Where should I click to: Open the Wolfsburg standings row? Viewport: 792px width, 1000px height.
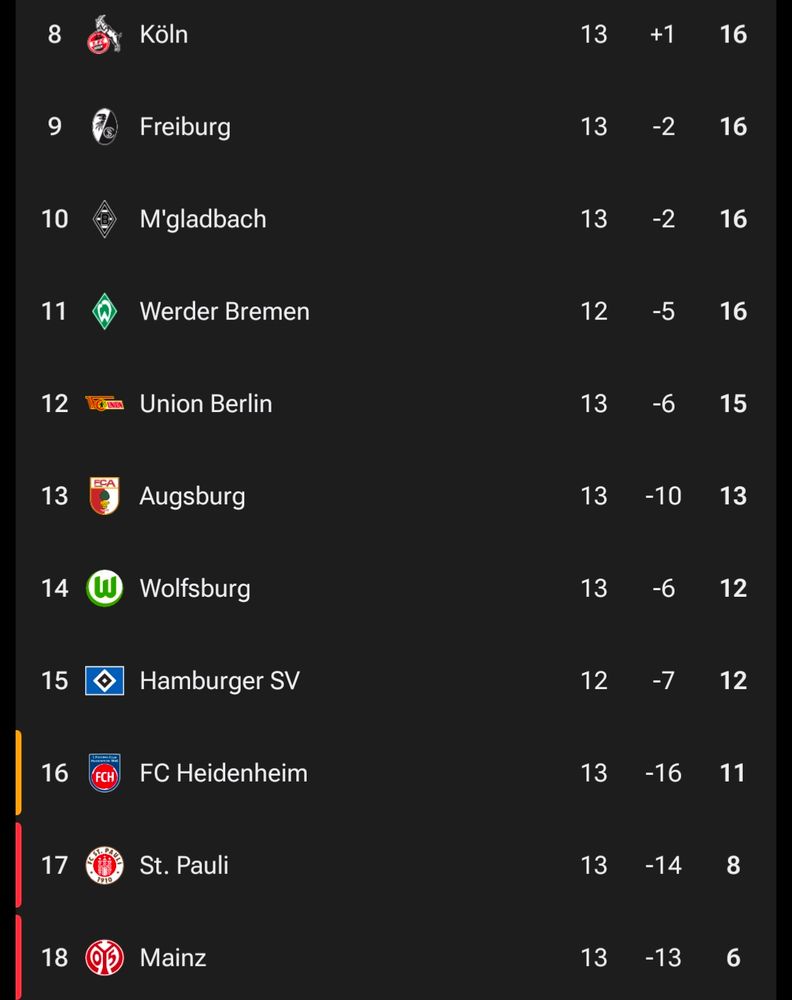click(195, 588)
